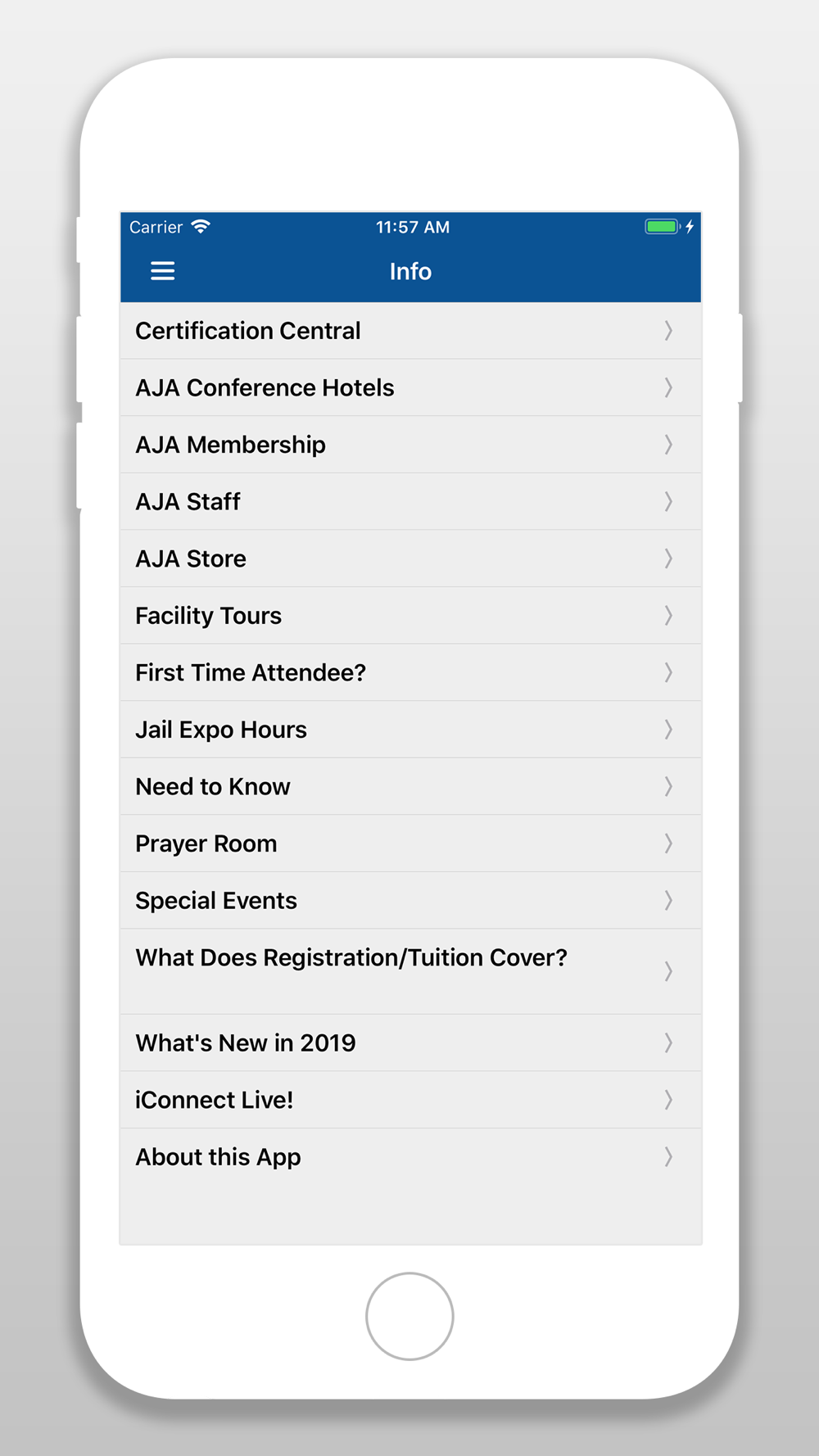Viewport: 819px width, 1456px height.
Task: Open Facility Tours
Action: coord(410,616)
